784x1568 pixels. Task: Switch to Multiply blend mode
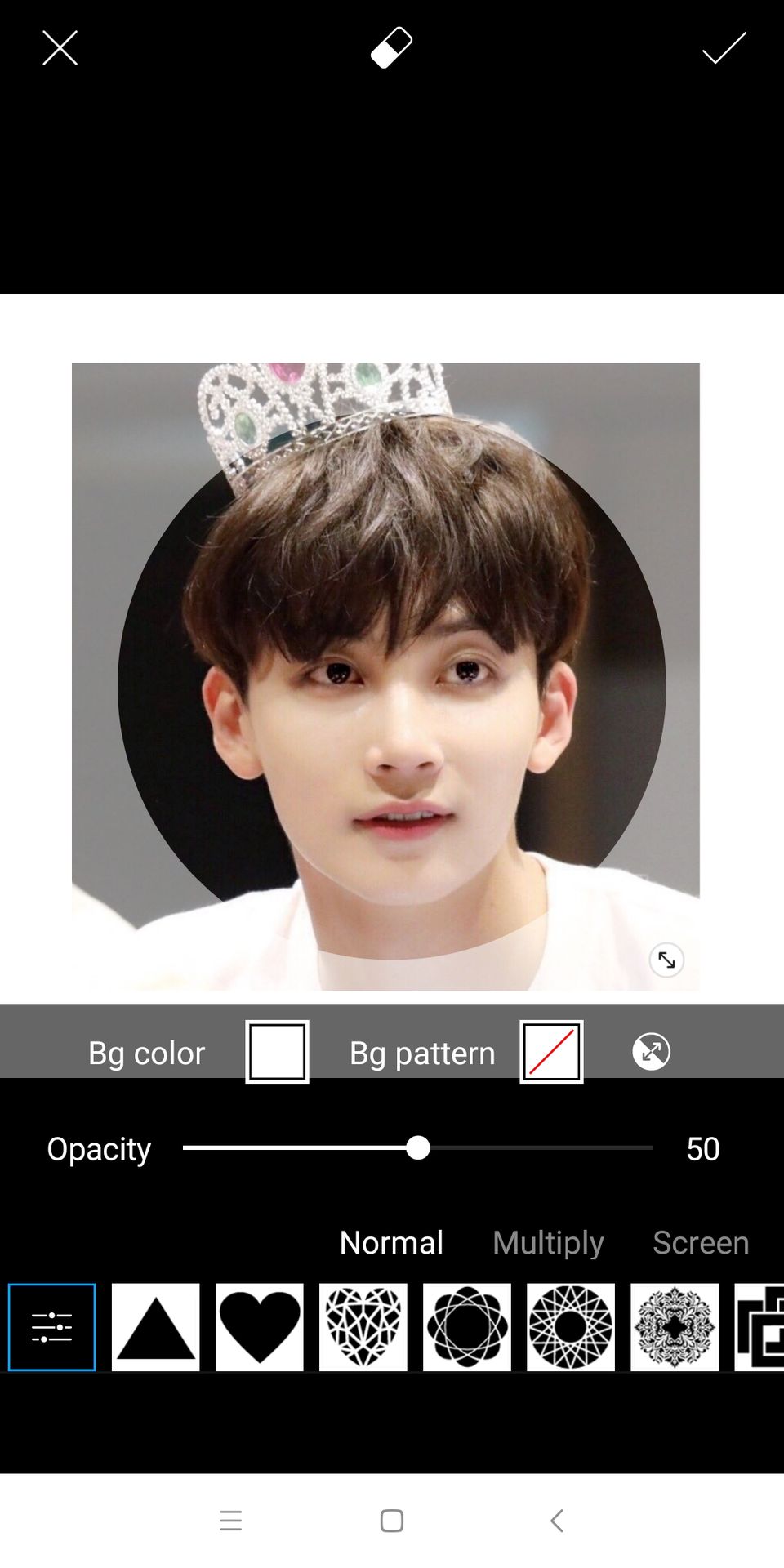point(548,1242)
